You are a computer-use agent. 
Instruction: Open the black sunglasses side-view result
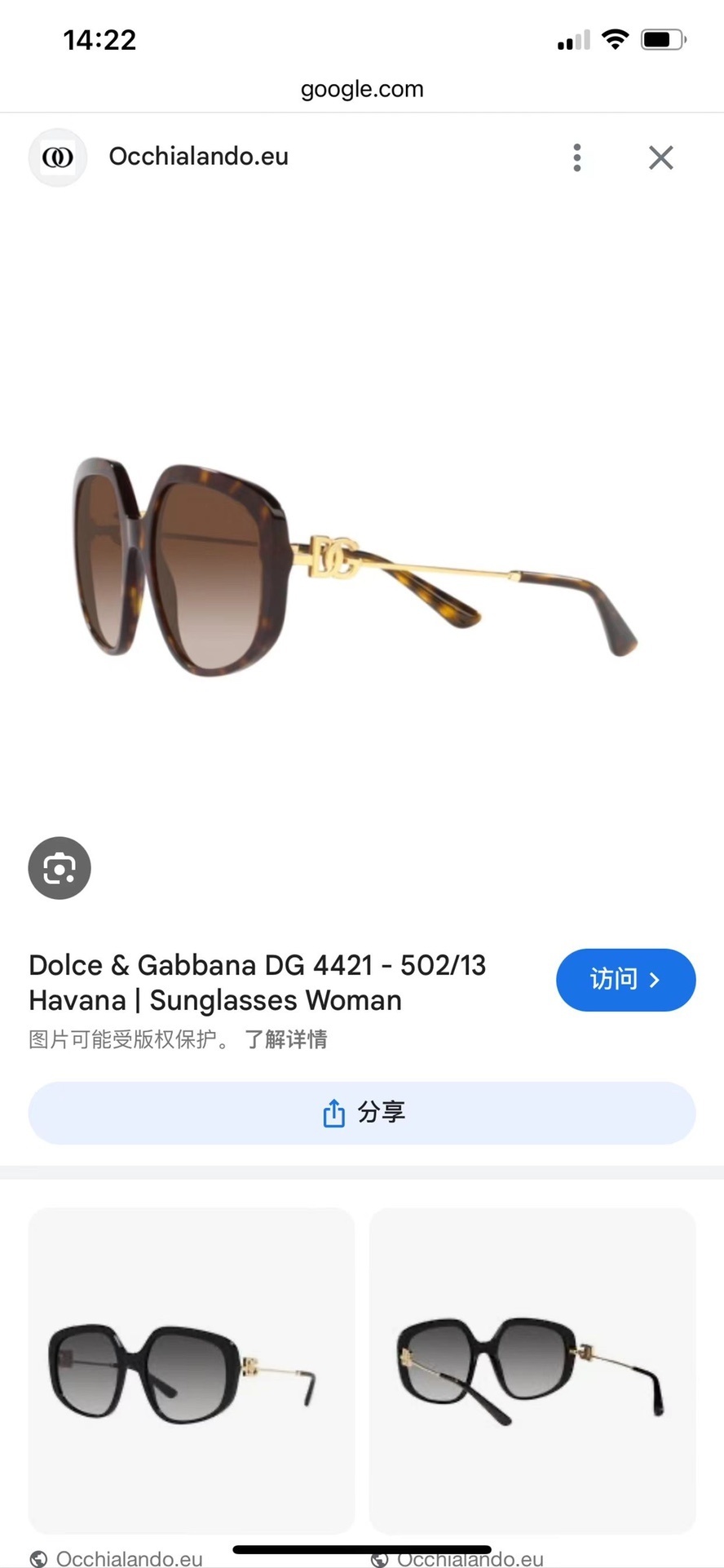coord(192,1371)
